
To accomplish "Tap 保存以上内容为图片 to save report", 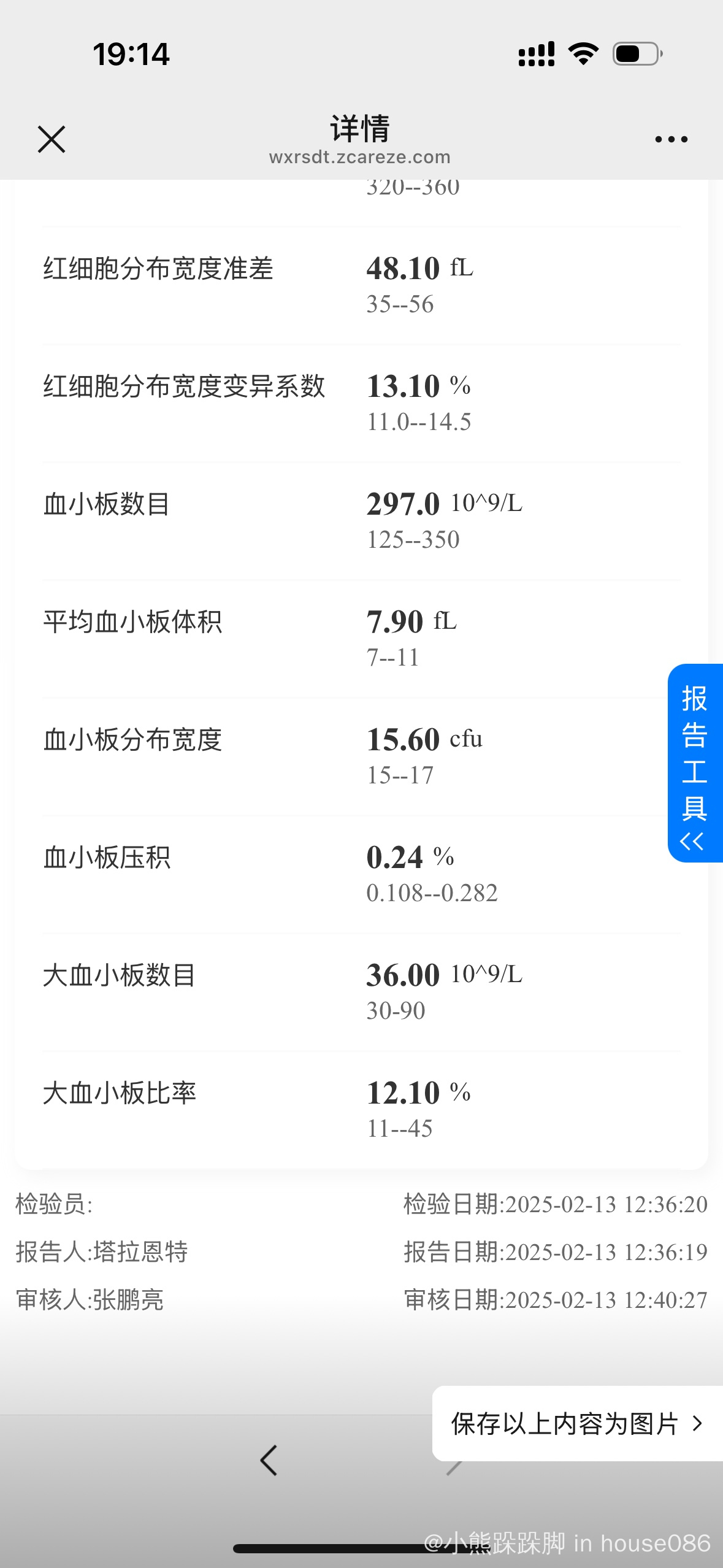I will [x=577, y=1423].
